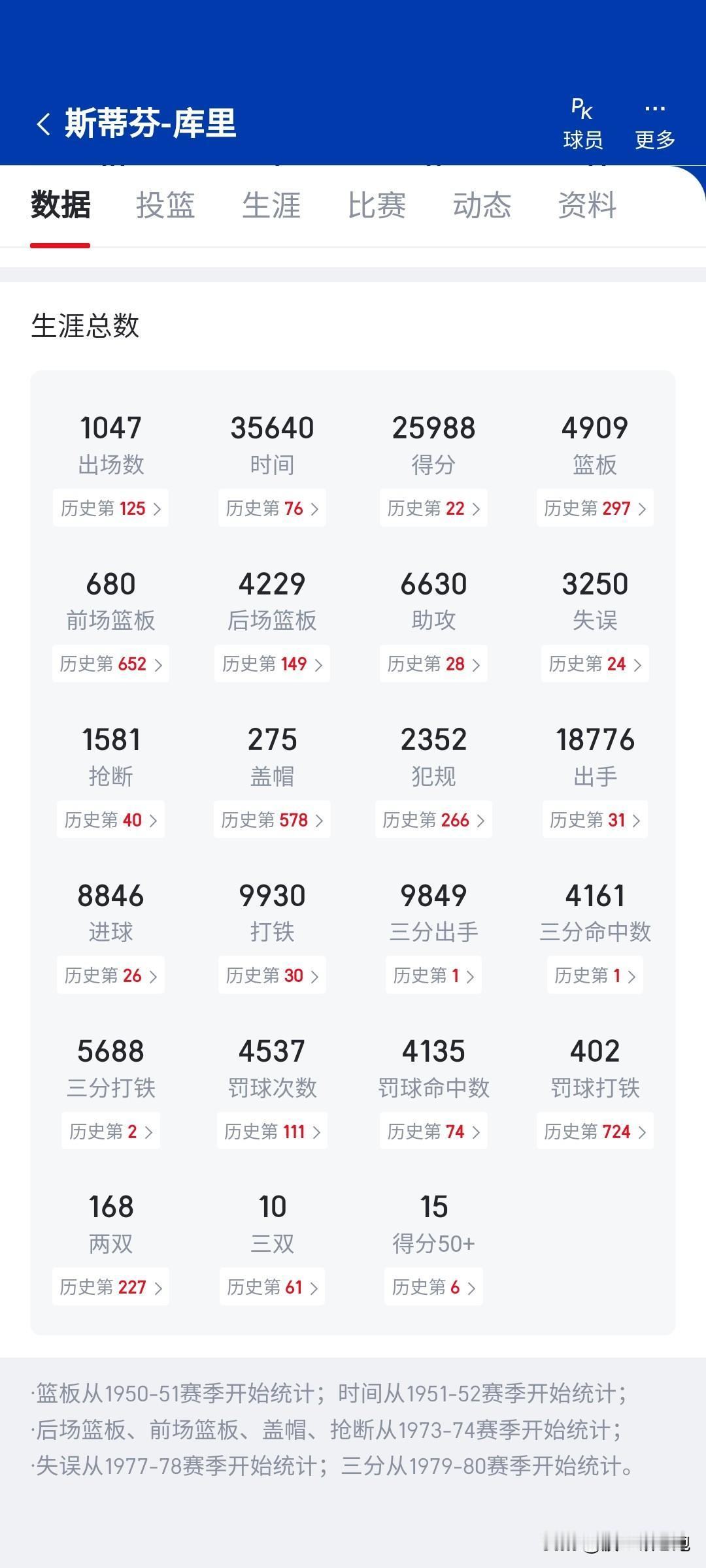View the 三分出手 历史第1 ranking
The width and height of the screenshot is (706, 1568).
click(x=433, y=975)
